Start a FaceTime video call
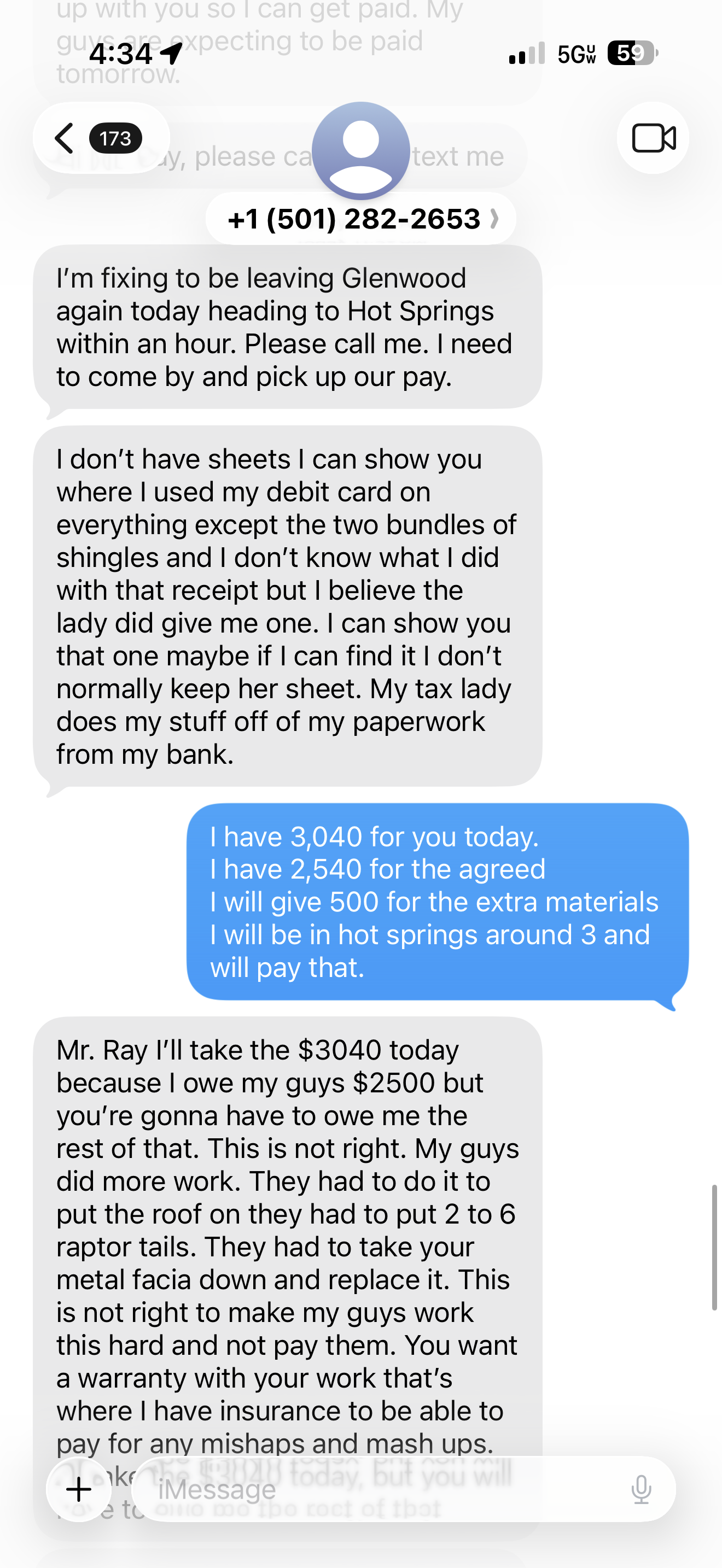 tap(653, 138)
